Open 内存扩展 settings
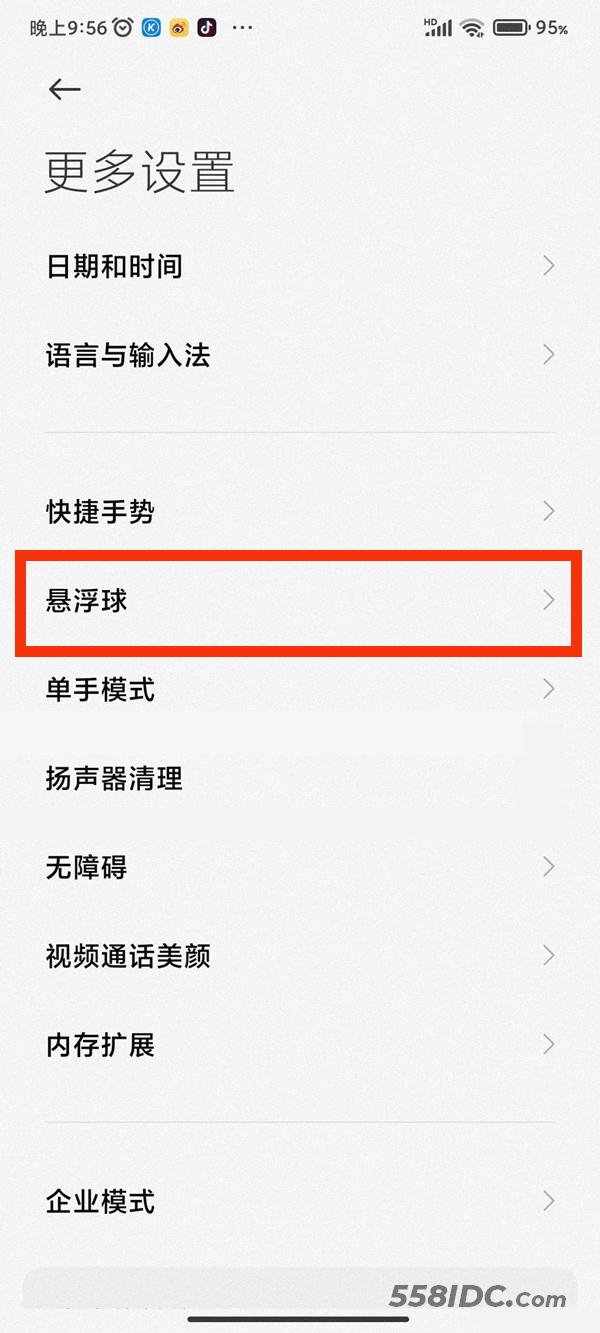The height and width of the screenshot is (1333, 600). [x=300, y=1045]
